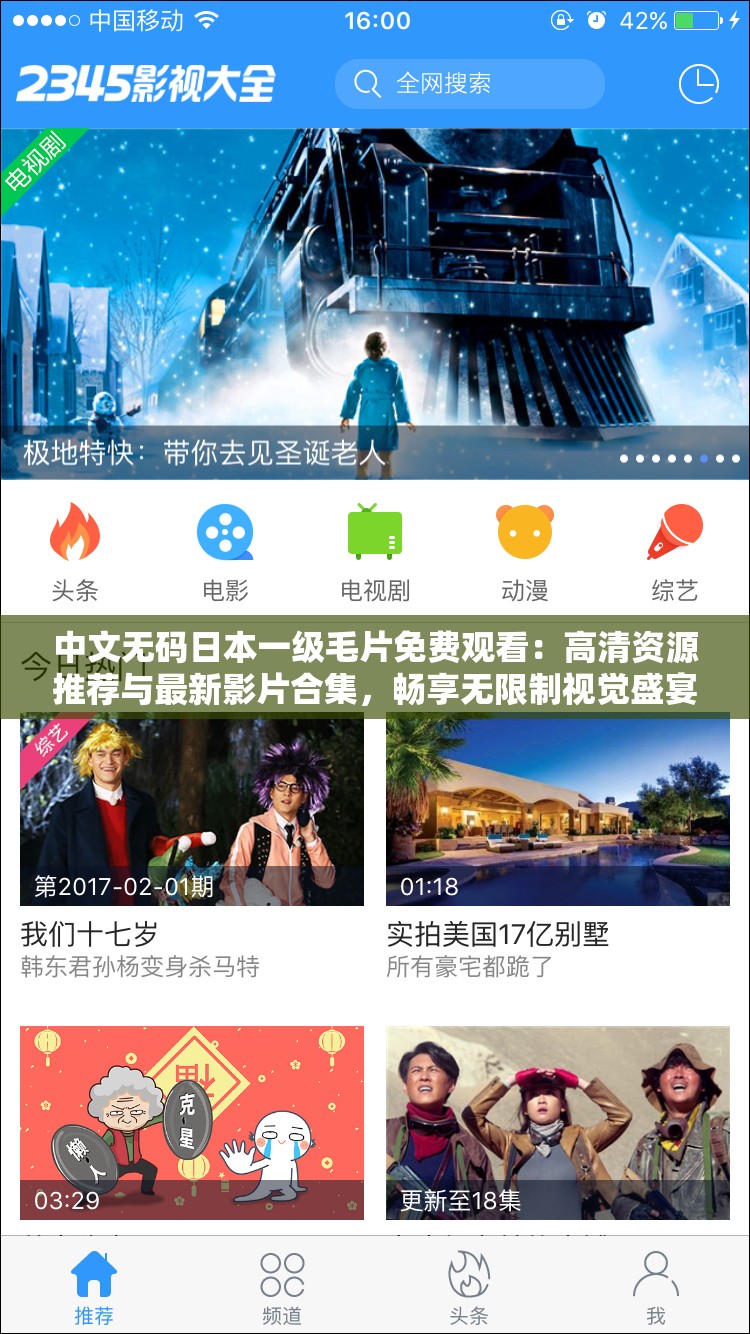
Task: Switch to the 头条 tab at bottom
Action: coord(469,1285)
